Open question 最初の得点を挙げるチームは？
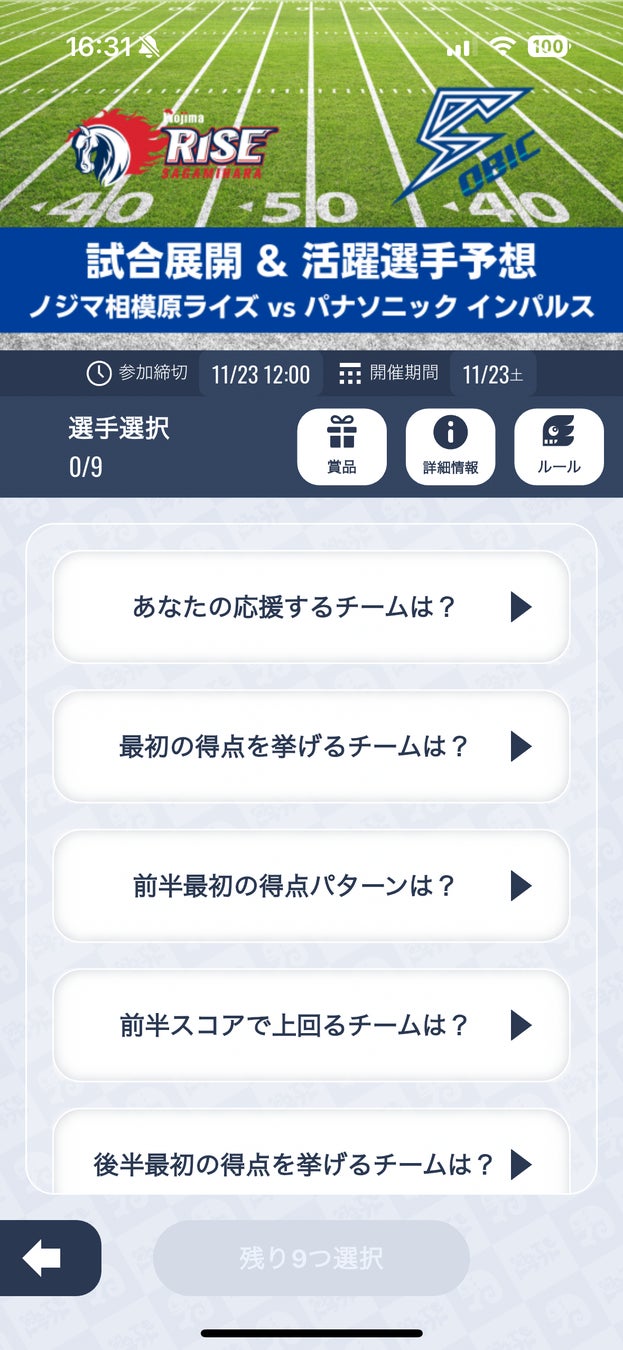Image resolution: width=623 pixels, height=1350 pixels. [x=311, y=746]
